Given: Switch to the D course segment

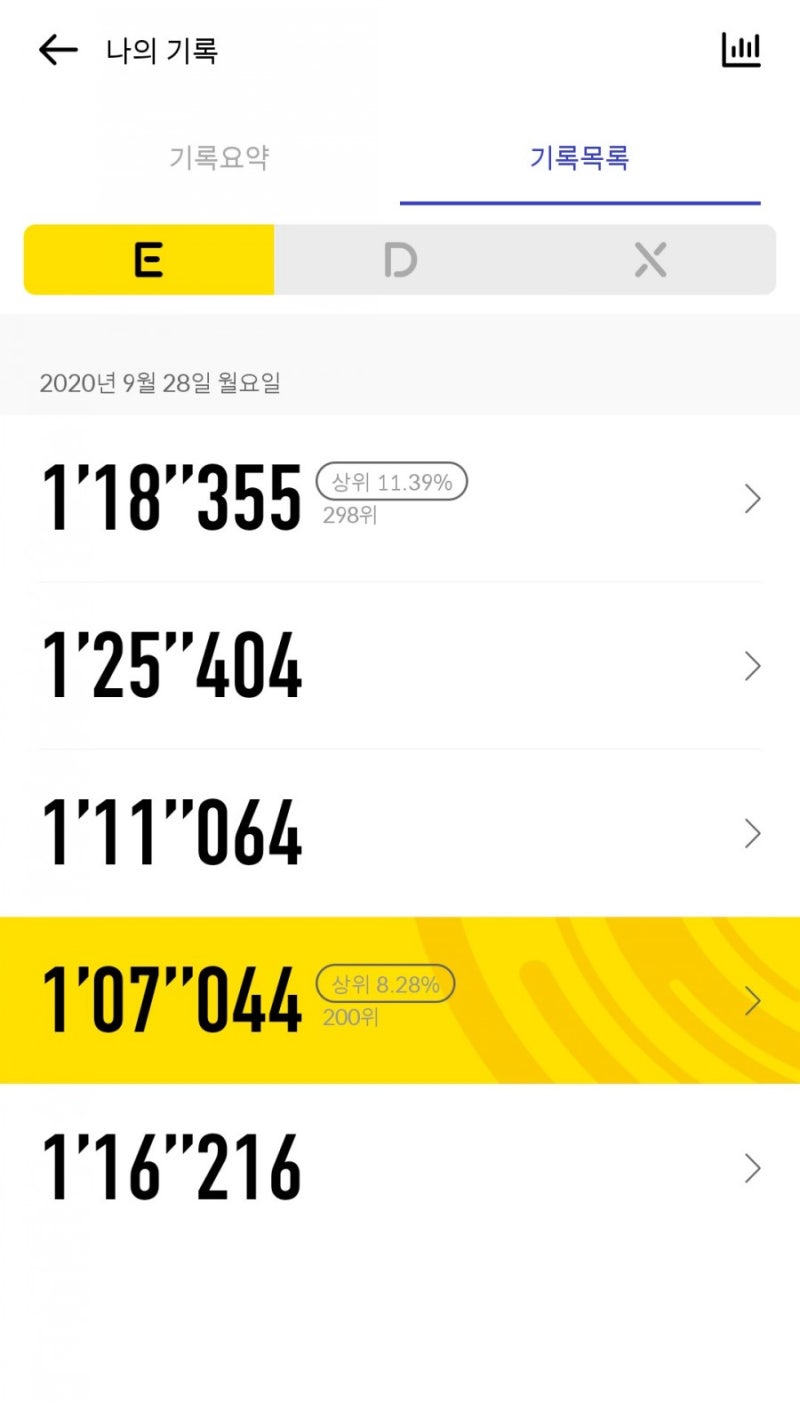Looking at the screenshot, I should (x=400, y=260).
